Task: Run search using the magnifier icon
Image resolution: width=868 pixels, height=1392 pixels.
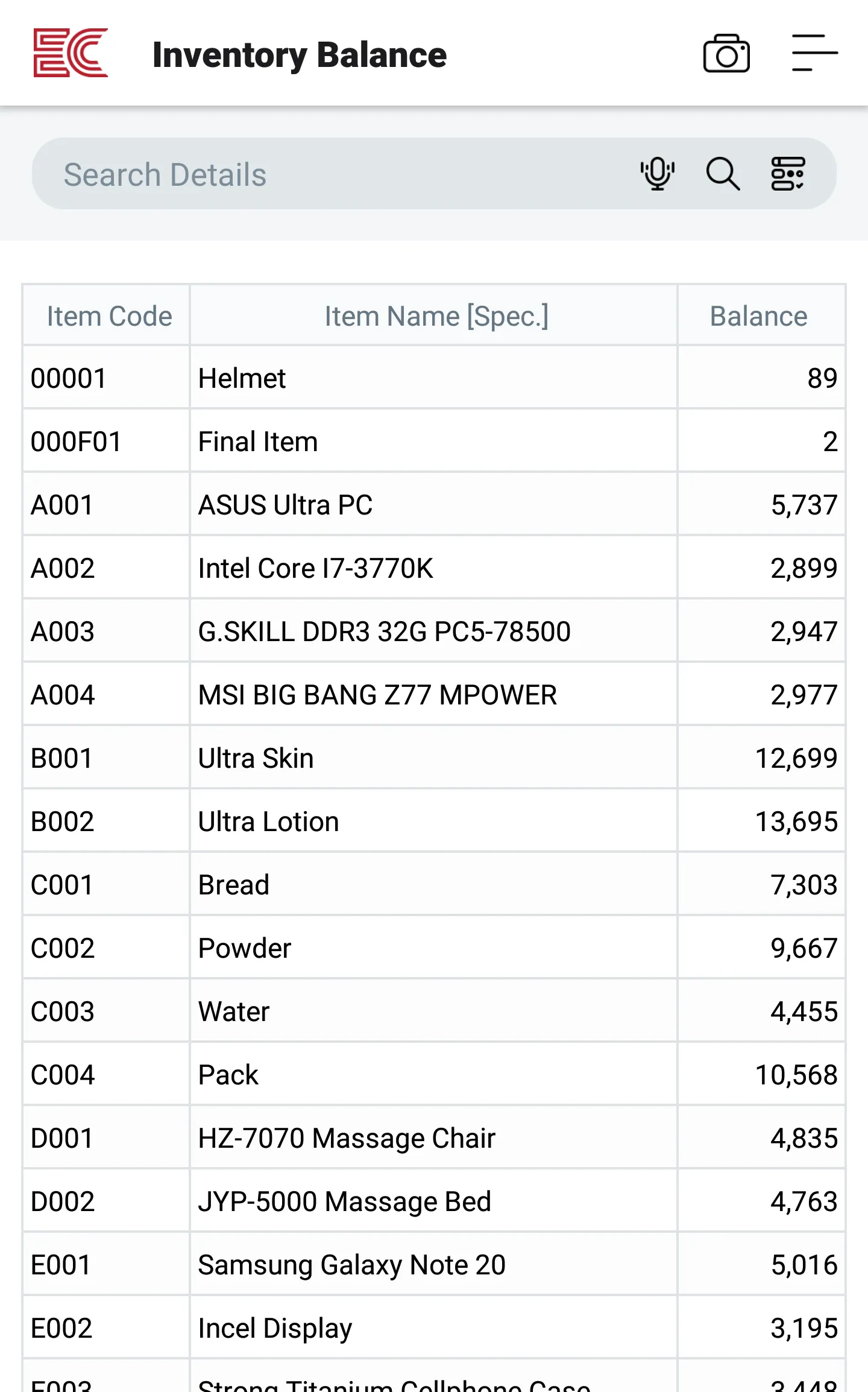Action: (x=722, y=174)
